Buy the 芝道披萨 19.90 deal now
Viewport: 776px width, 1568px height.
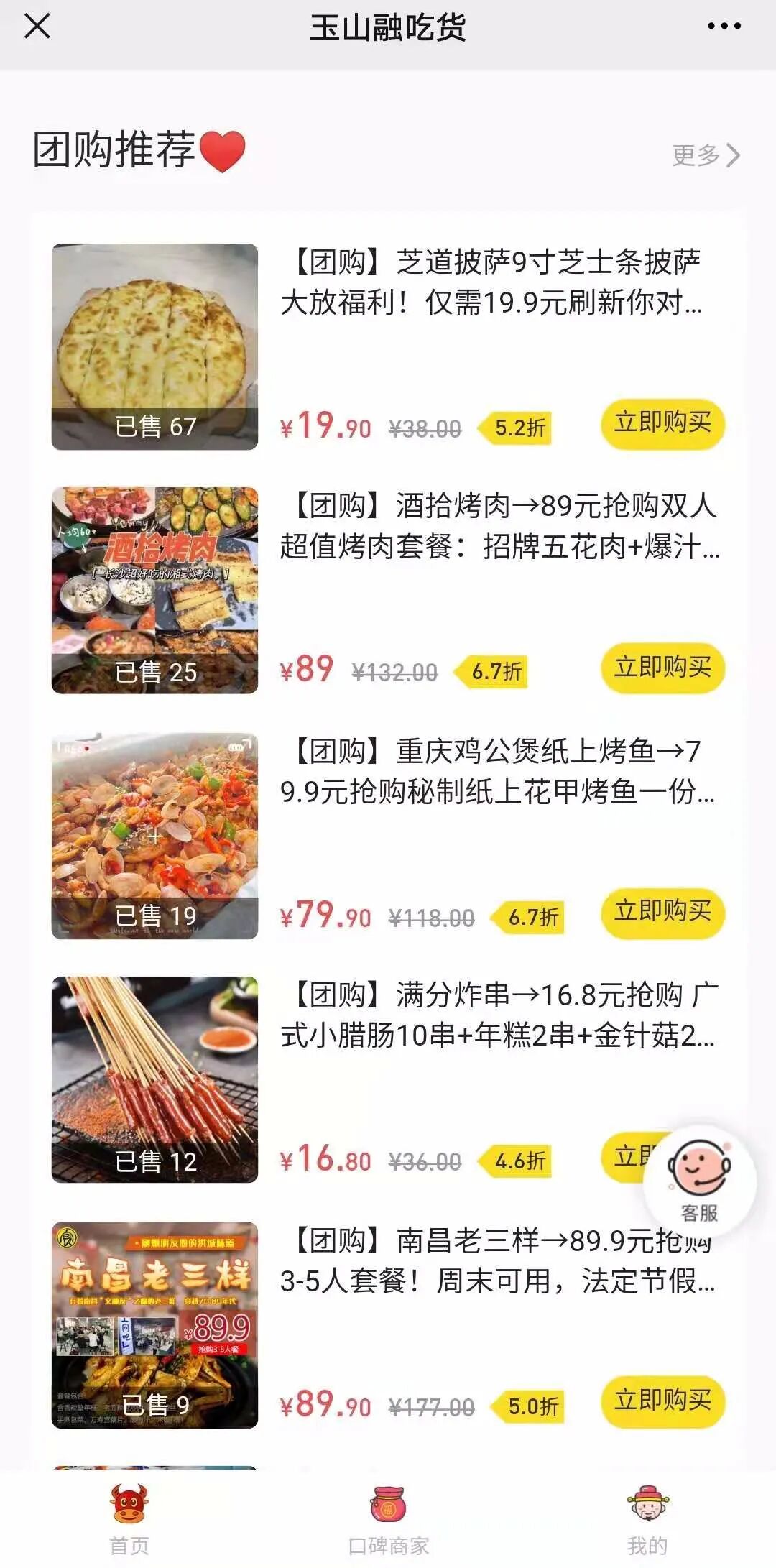[x=662, y=423]
